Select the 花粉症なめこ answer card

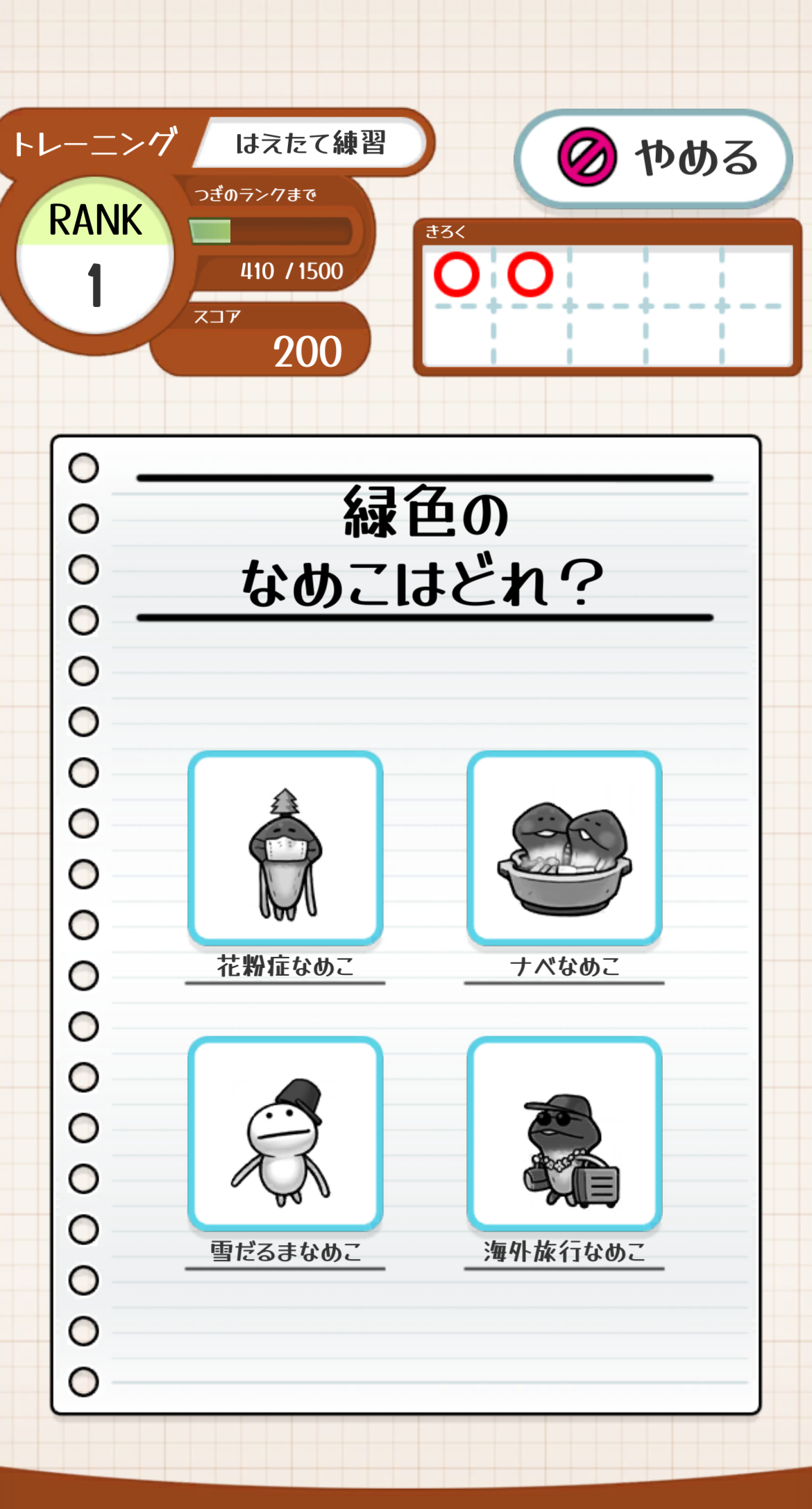(285, 849)
